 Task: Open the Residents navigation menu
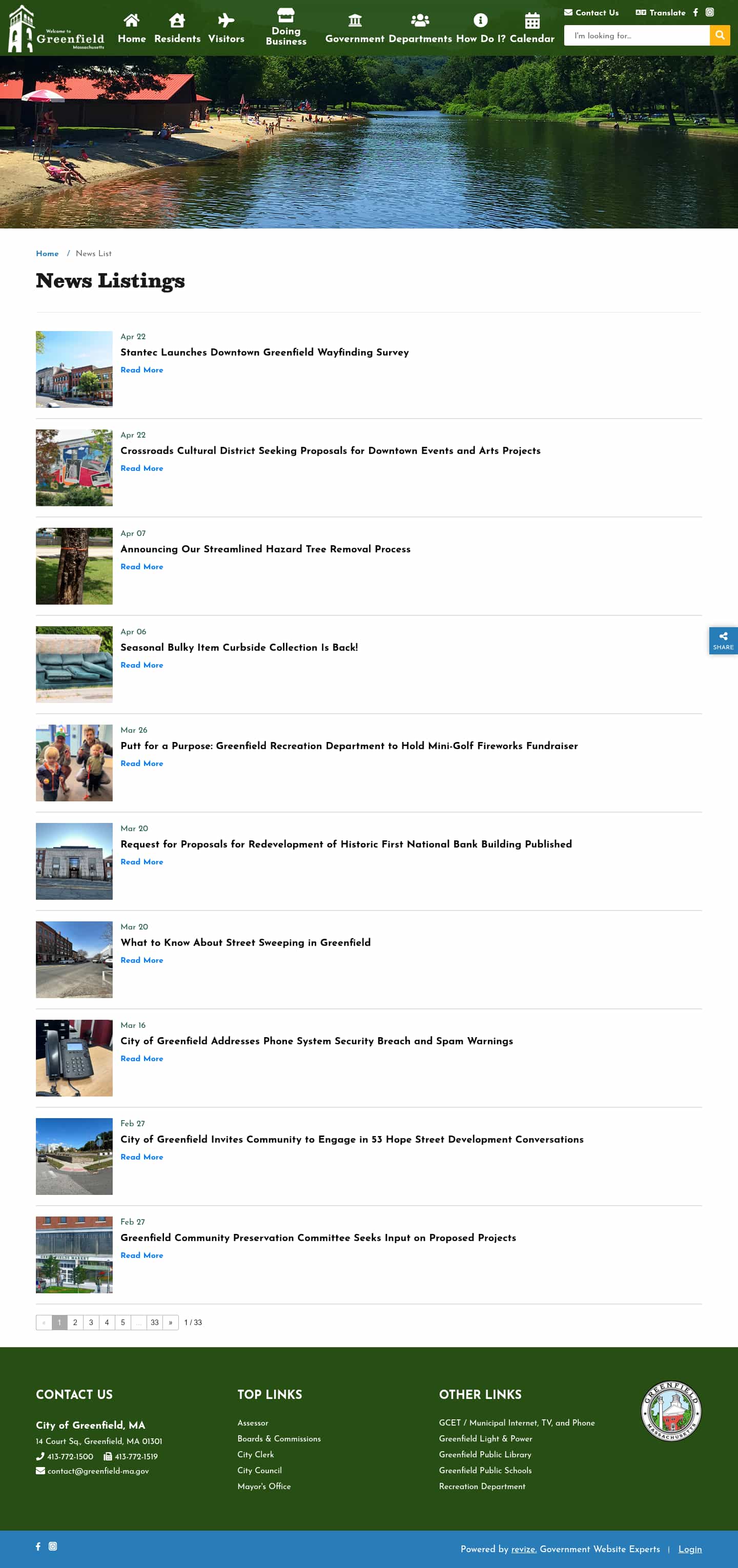tap(177, 29)
